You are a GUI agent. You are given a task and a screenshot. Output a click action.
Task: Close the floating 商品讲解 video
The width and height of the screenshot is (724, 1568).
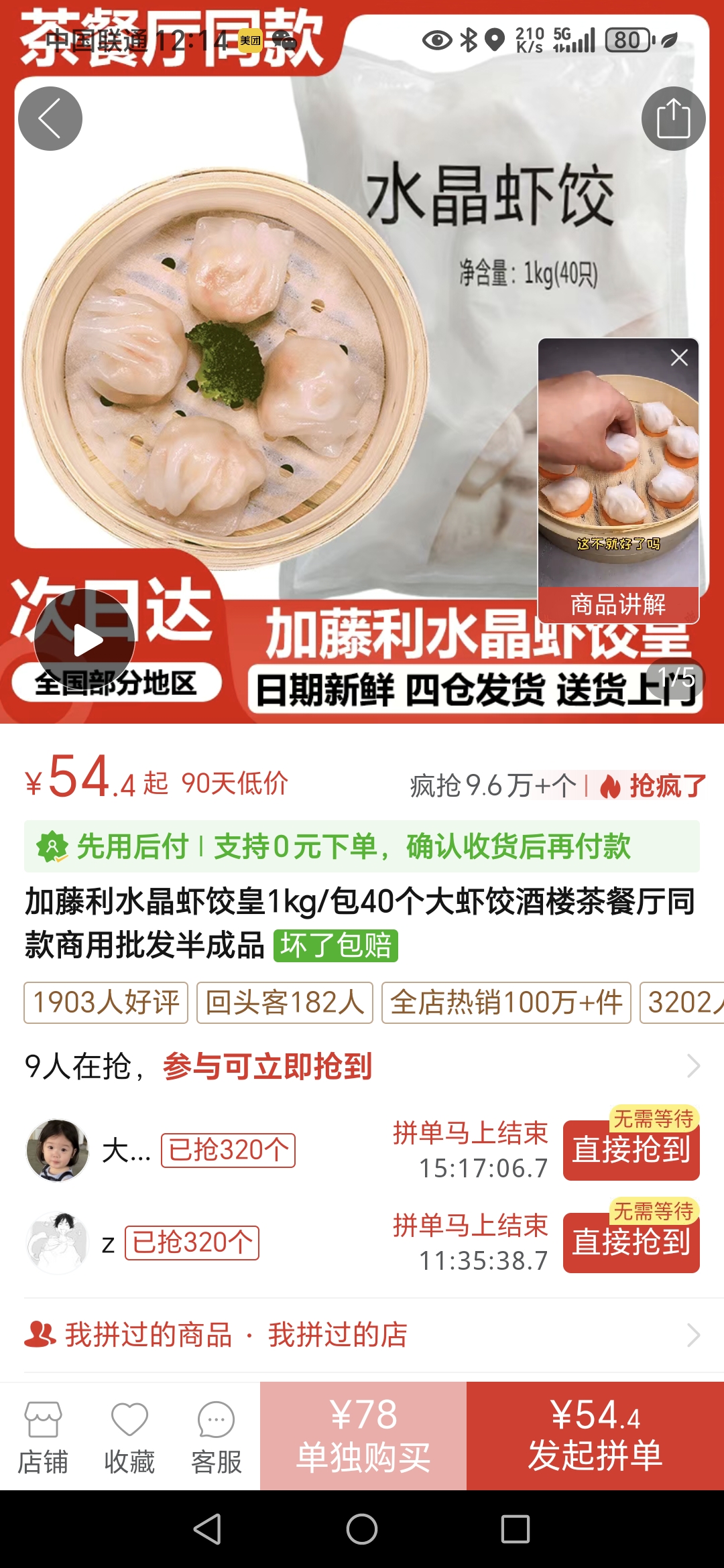pos(679,358)
